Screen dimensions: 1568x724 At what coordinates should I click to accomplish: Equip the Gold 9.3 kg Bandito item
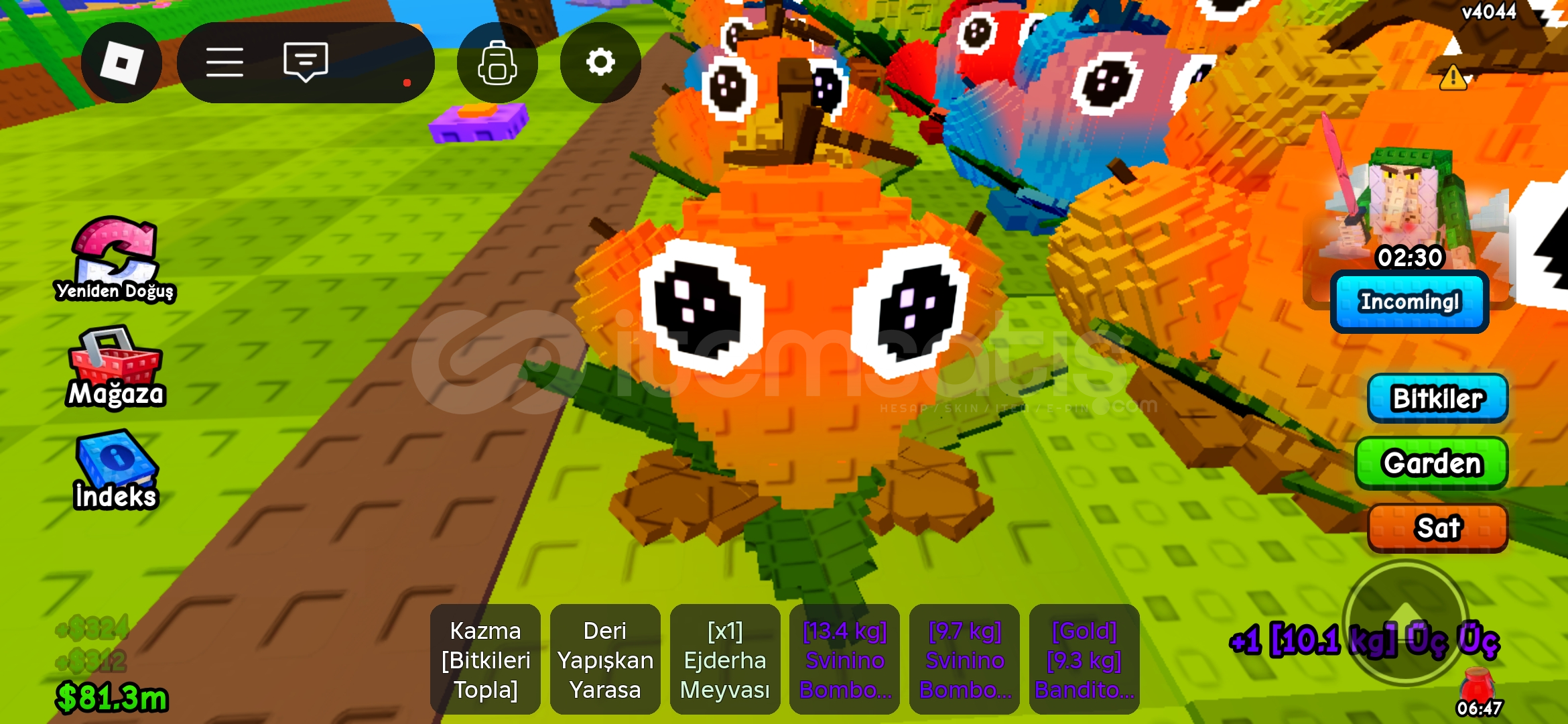point(1084,660)
